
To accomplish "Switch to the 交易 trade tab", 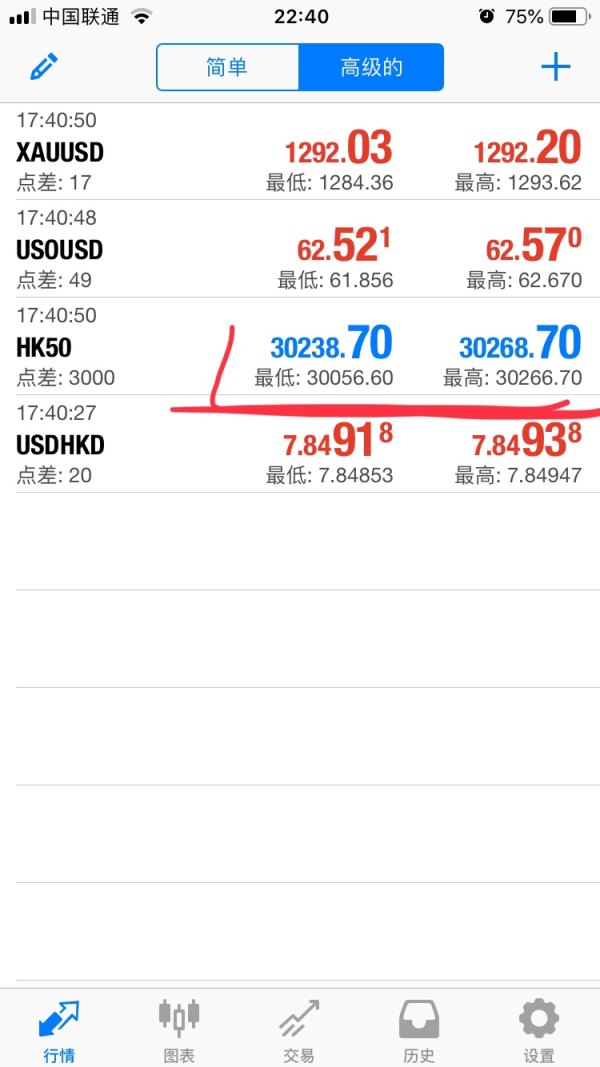I will pos(299,1029).
